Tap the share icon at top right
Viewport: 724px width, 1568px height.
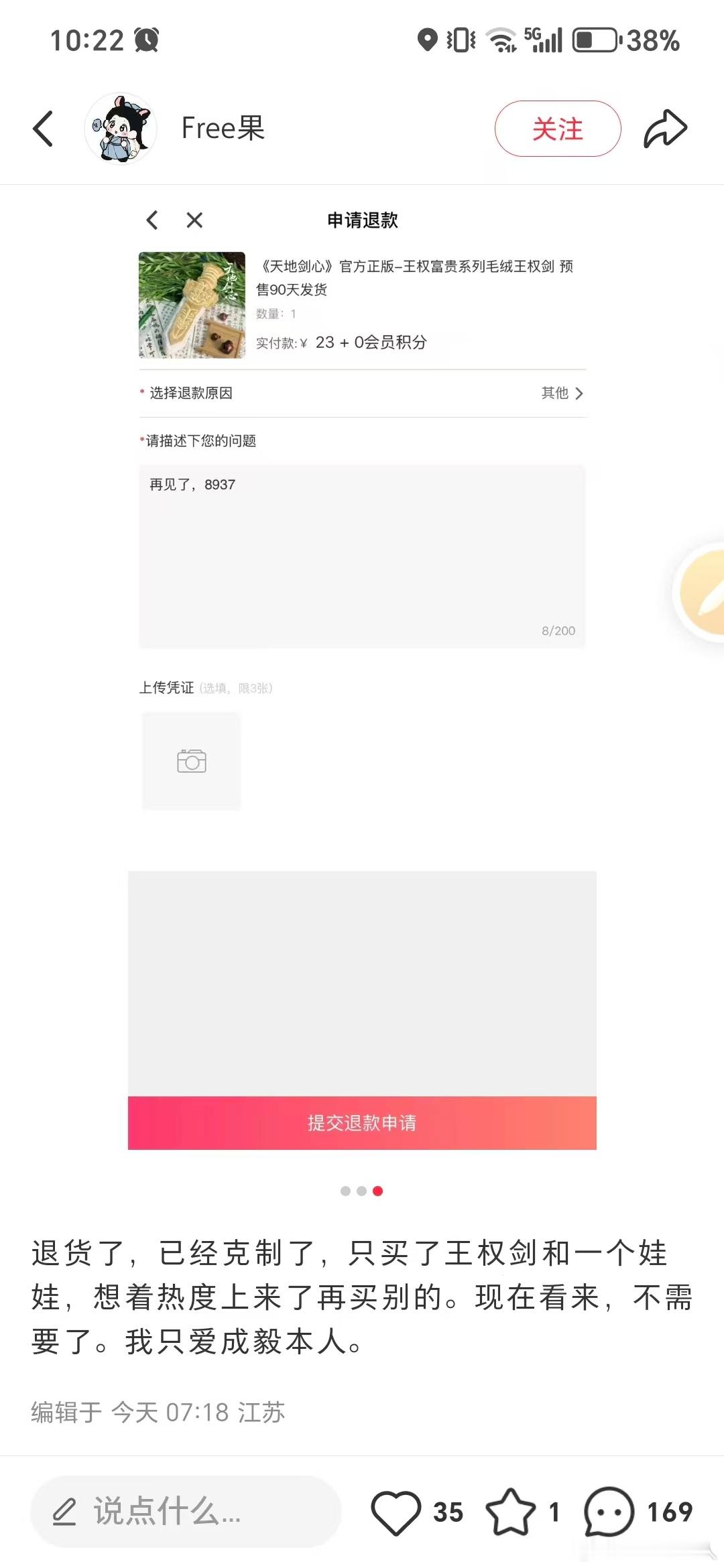pos(663,128)
